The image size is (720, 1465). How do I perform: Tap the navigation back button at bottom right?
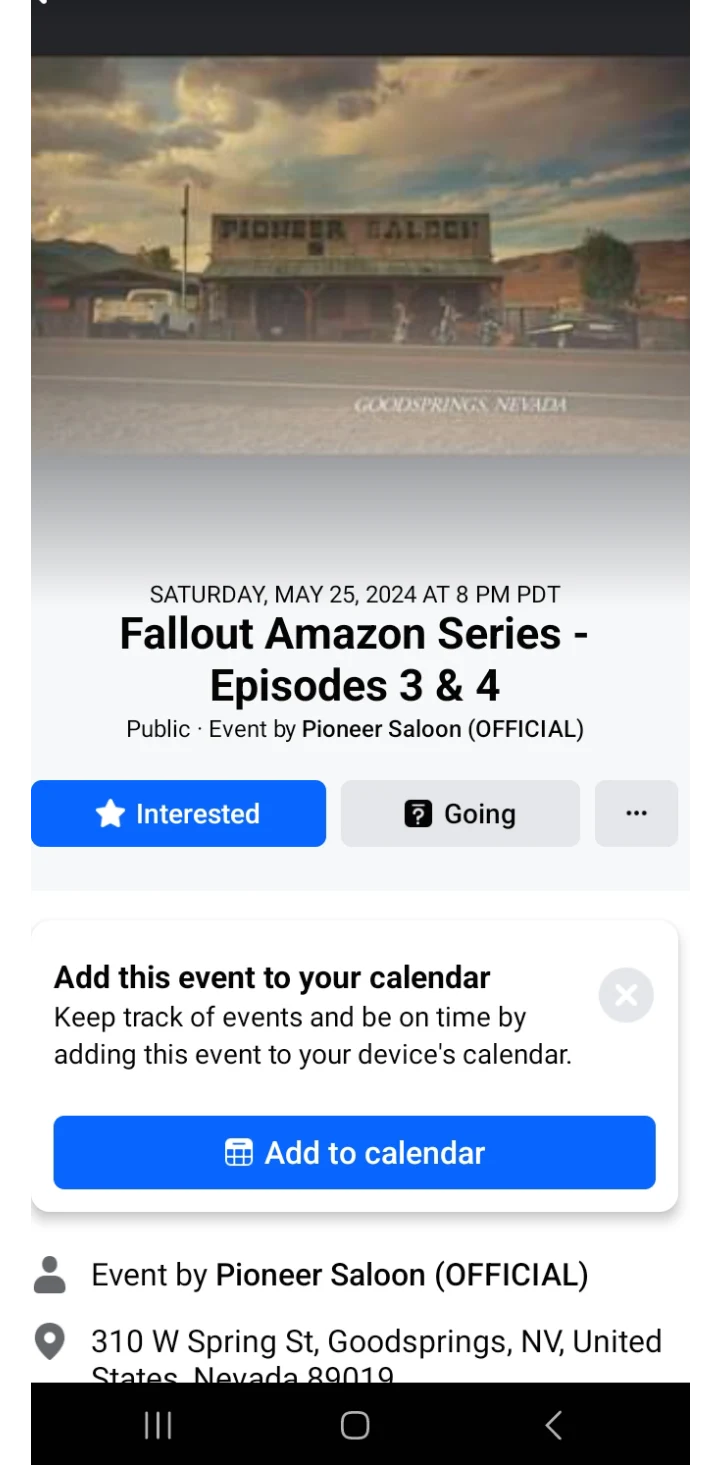pyautogui.click(x=553, y=1426)
